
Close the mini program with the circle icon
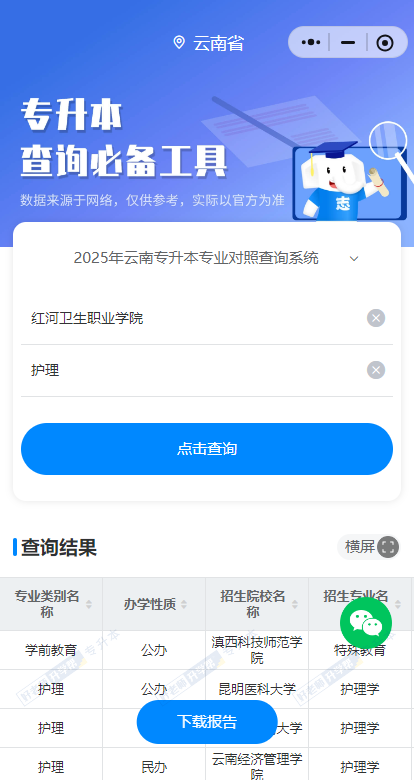(385, 43)
